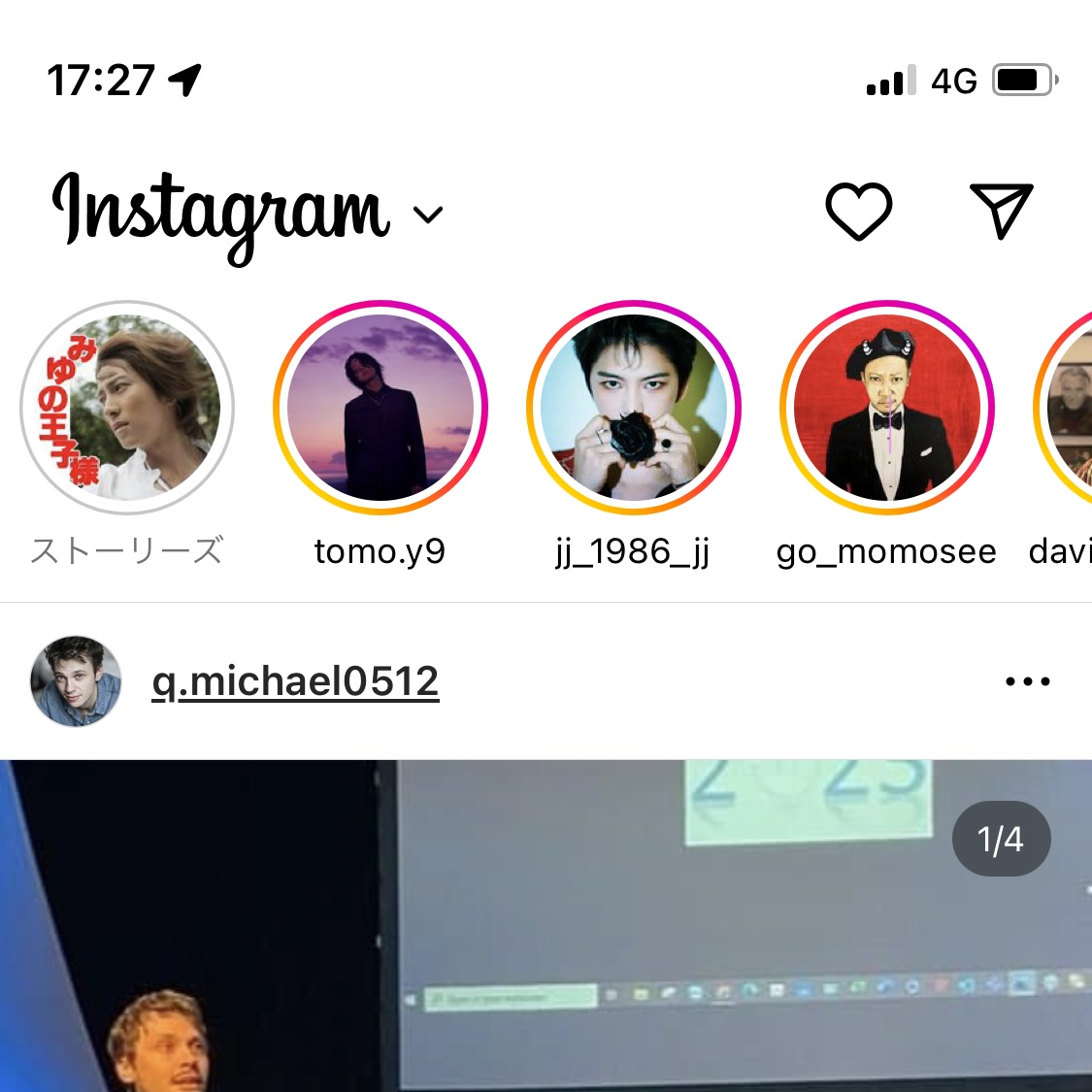Image resolution: width=1092 pixels, height=1092 pixels.
Task: View jj_1986_jj's story
Action: click(x=633, y=408)
